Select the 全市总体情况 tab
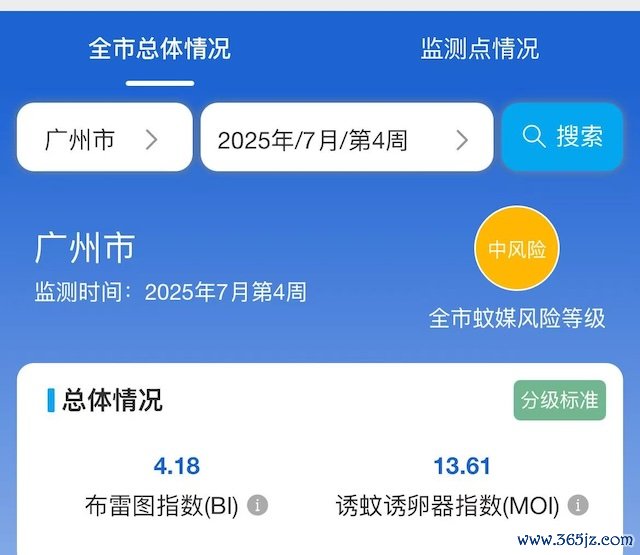This screenshot has height=555, width=640. (160, 48)
